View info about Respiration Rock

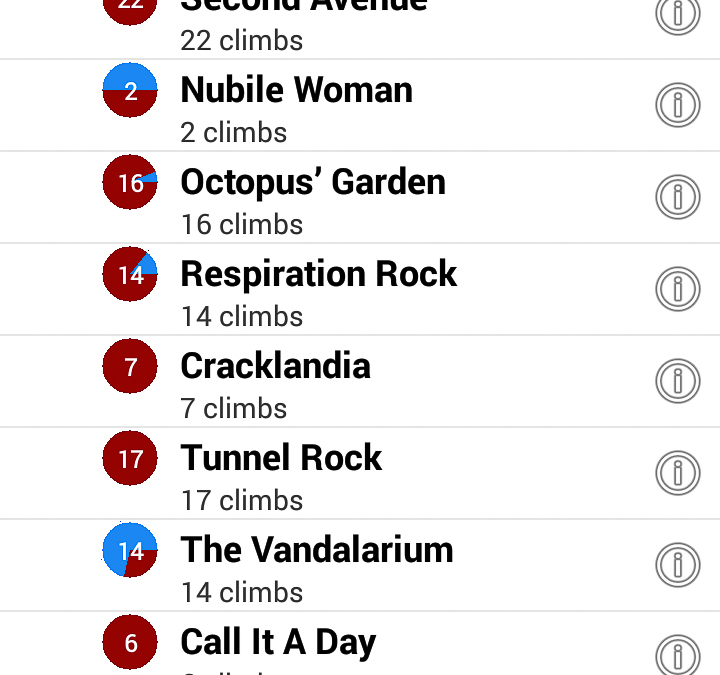(678, 289)
